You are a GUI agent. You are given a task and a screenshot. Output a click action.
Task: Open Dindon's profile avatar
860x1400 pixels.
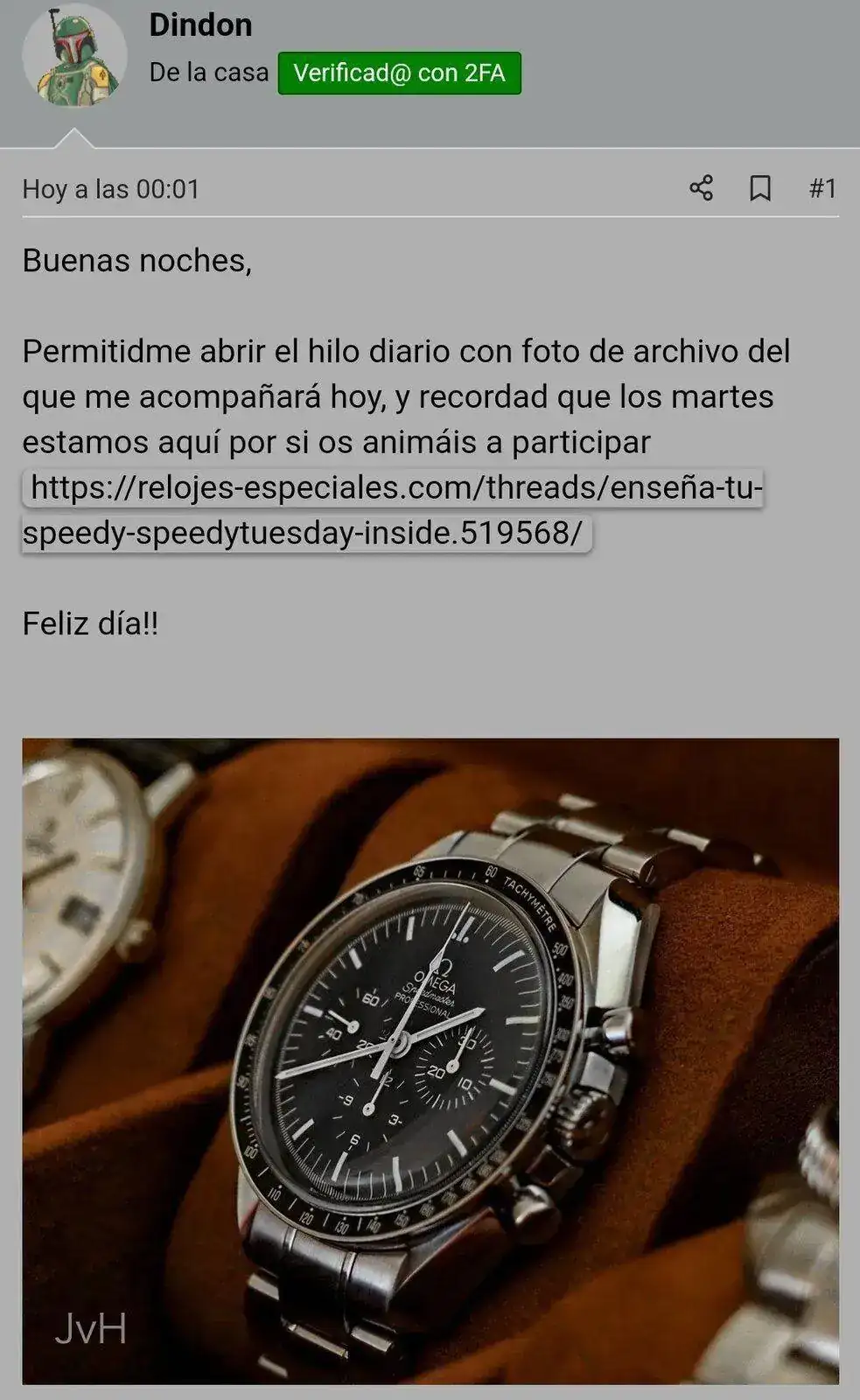pos(74,56)
